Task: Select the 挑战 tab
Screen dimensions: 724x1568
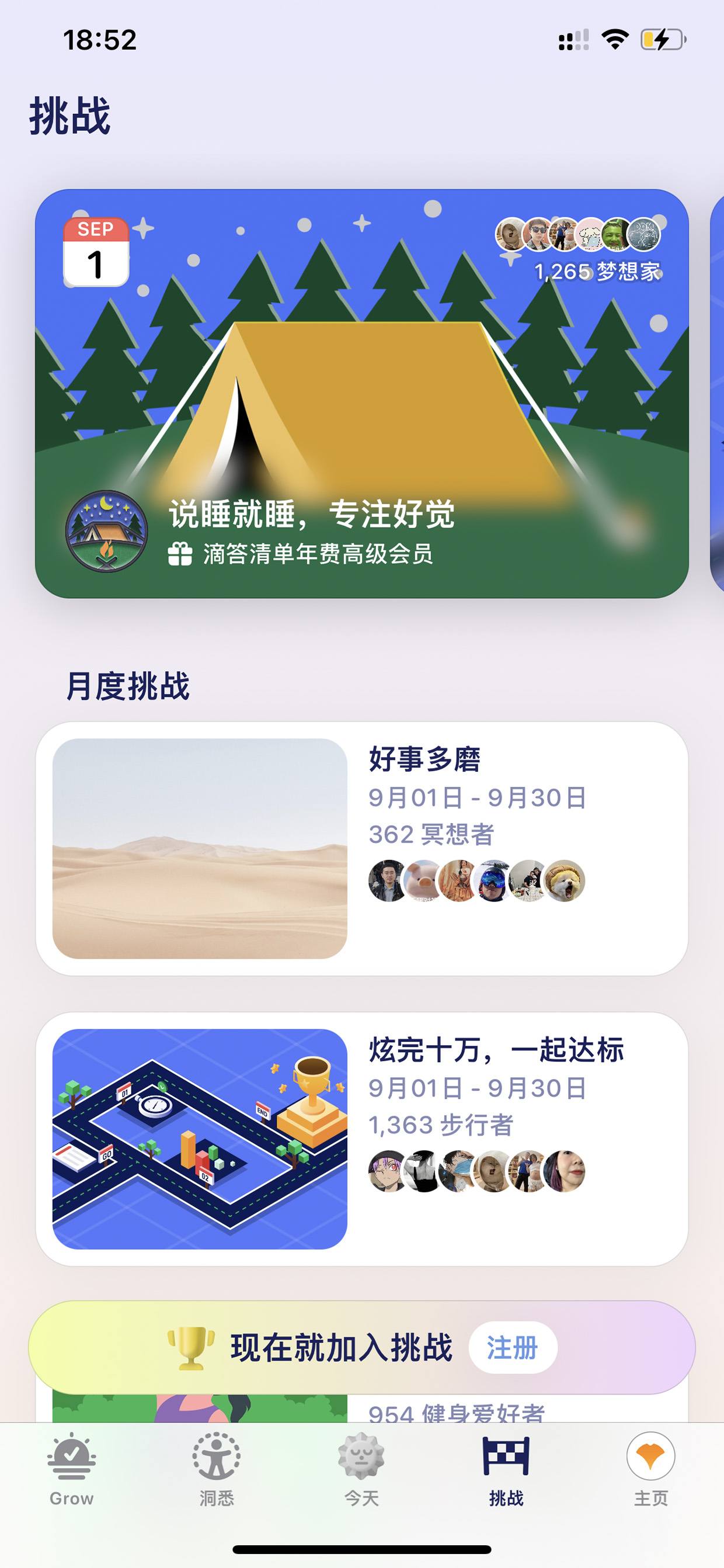Action: (x=506, y=1469)
